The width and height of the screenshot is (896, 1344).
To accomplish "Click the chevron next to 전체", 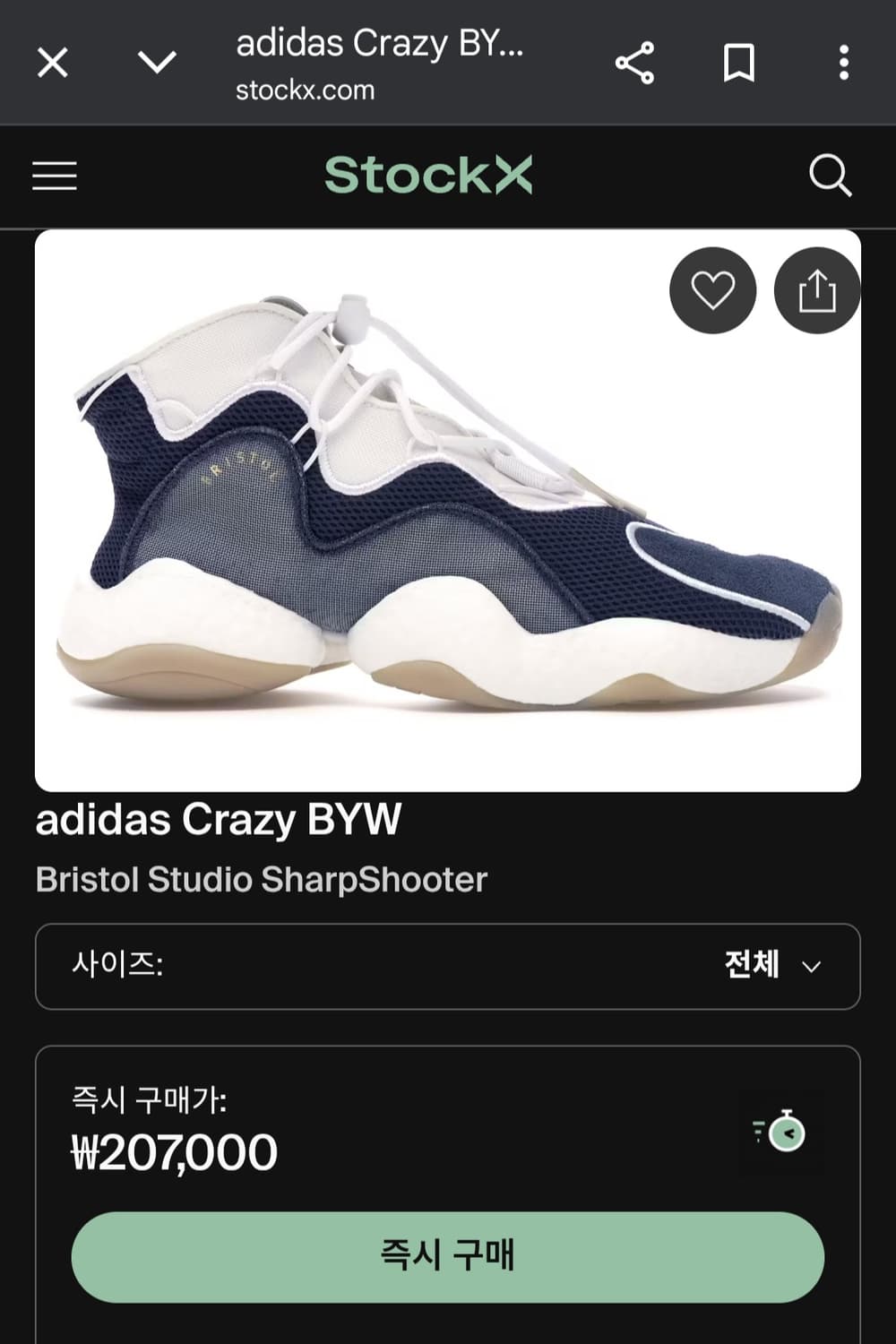I will (x=814, y=968).
